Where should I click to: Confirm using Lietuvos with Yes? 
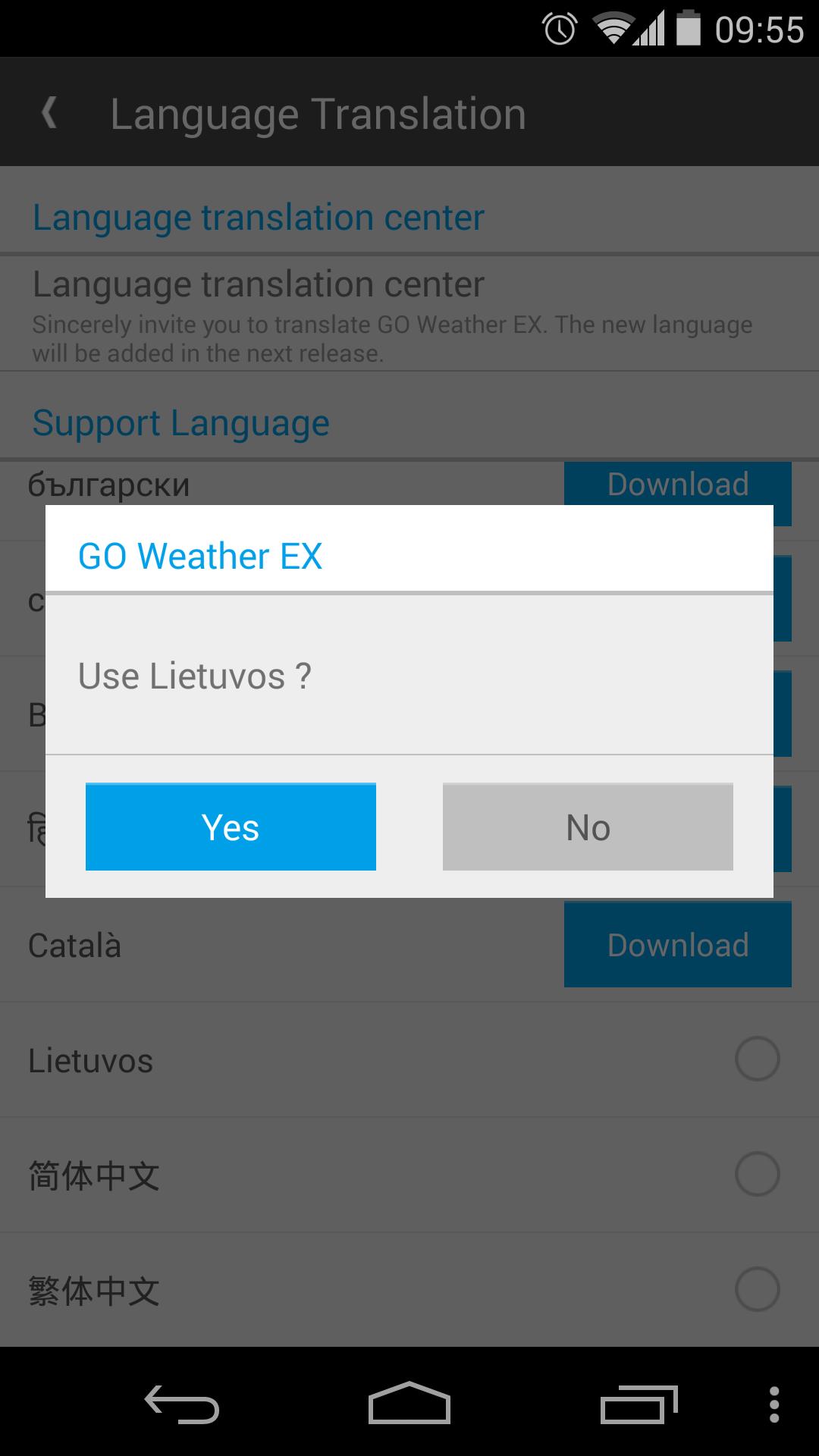coord(231,827)
